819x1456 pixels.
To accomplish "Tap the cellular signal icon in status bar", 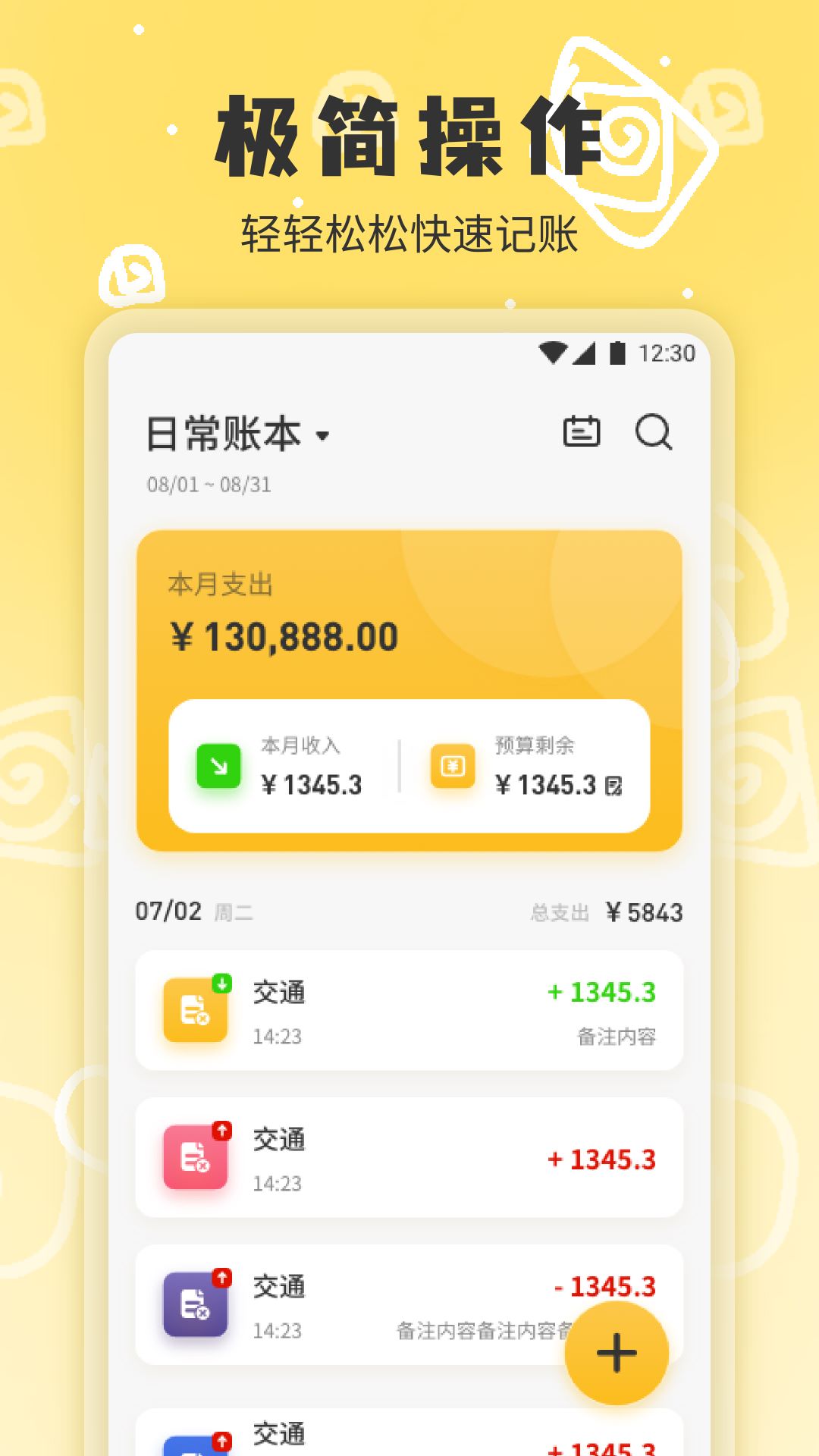I will pyautogui.click(x=584, y=351).
